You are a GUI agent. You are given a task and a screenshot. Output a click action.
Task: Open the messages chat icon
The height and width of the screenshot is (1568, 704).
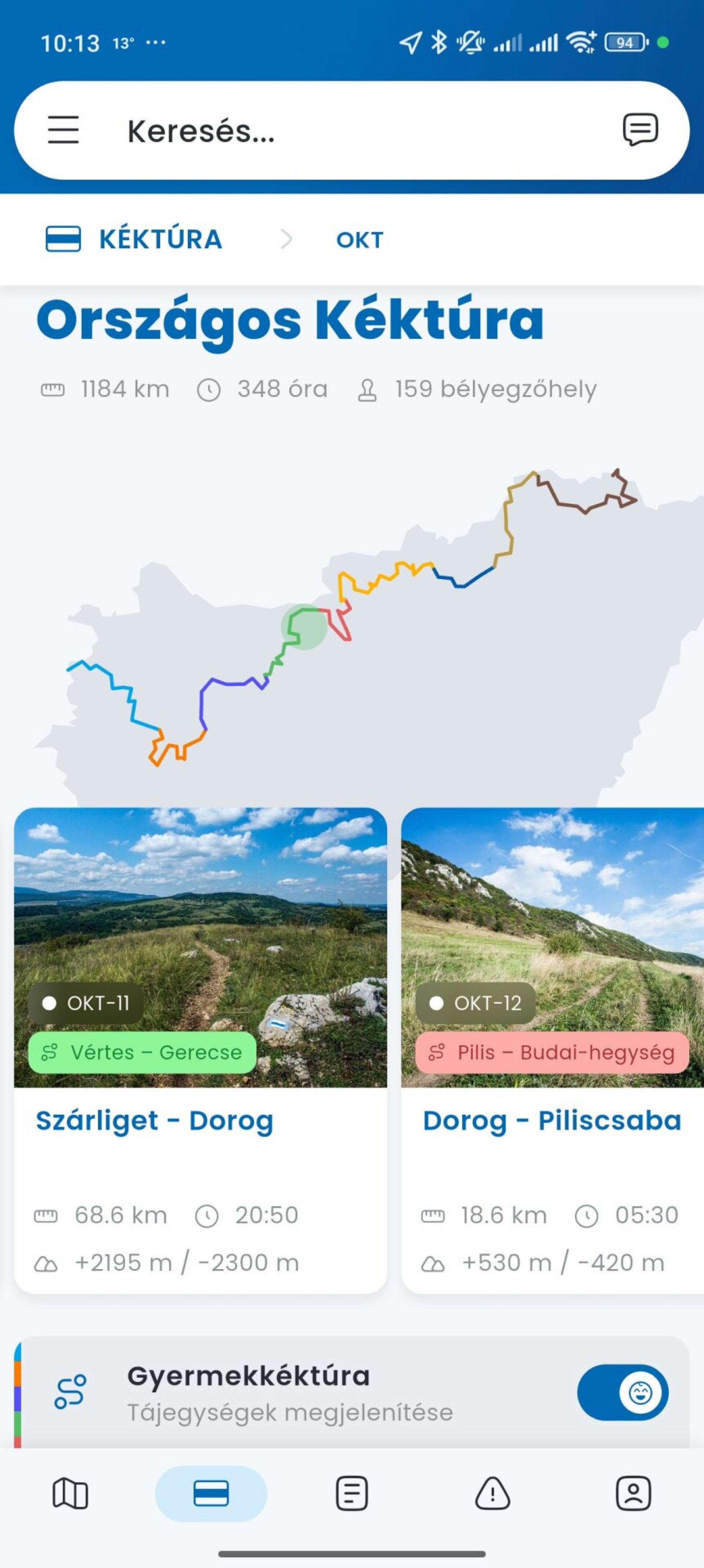(640, 130)
